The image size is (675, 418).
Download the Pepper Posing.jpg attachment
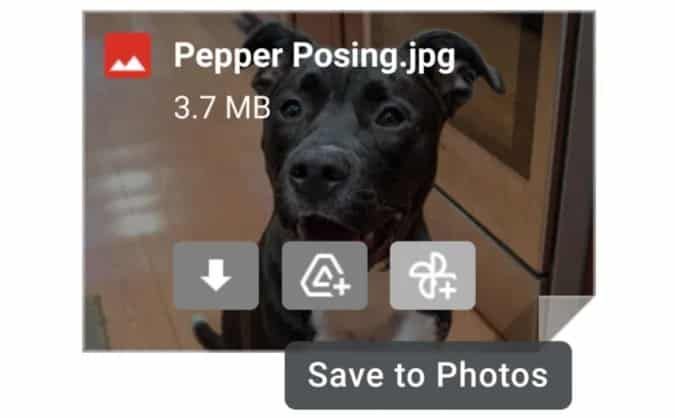tap(216, 276)
